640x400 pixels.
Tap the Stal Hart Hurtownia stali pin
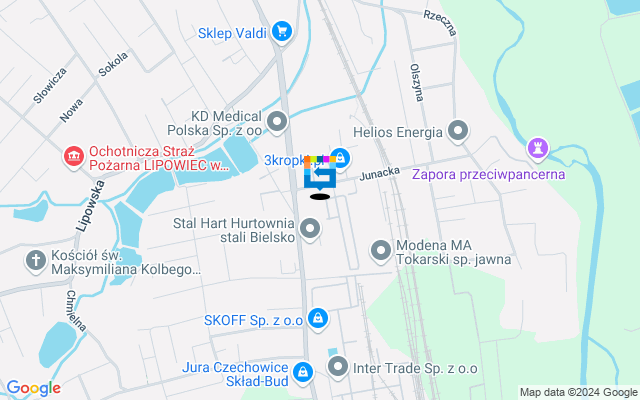coord(310,230)
